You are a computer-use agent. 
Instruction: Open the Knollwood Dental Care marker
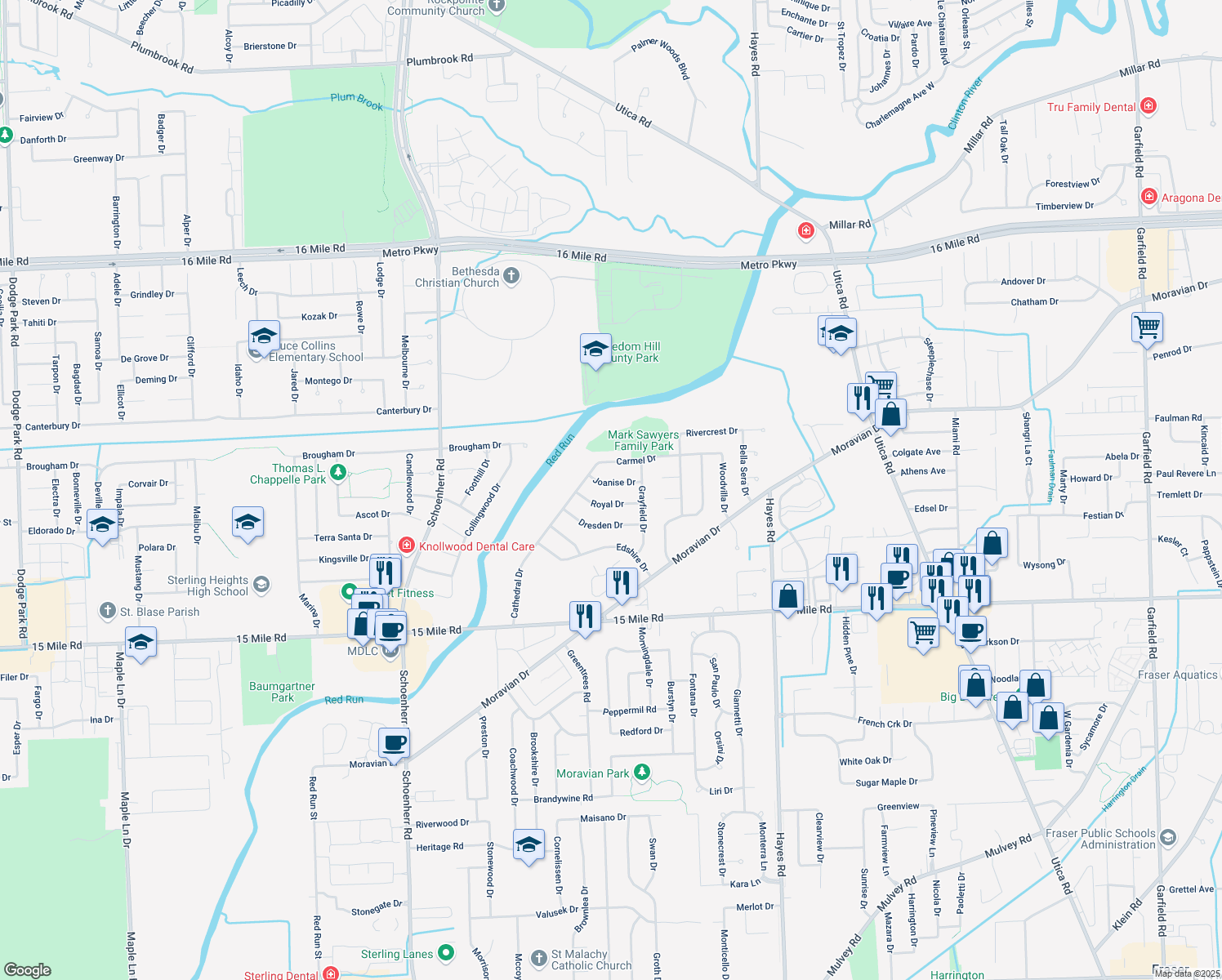pyautogui.click(x=406, y=545)
